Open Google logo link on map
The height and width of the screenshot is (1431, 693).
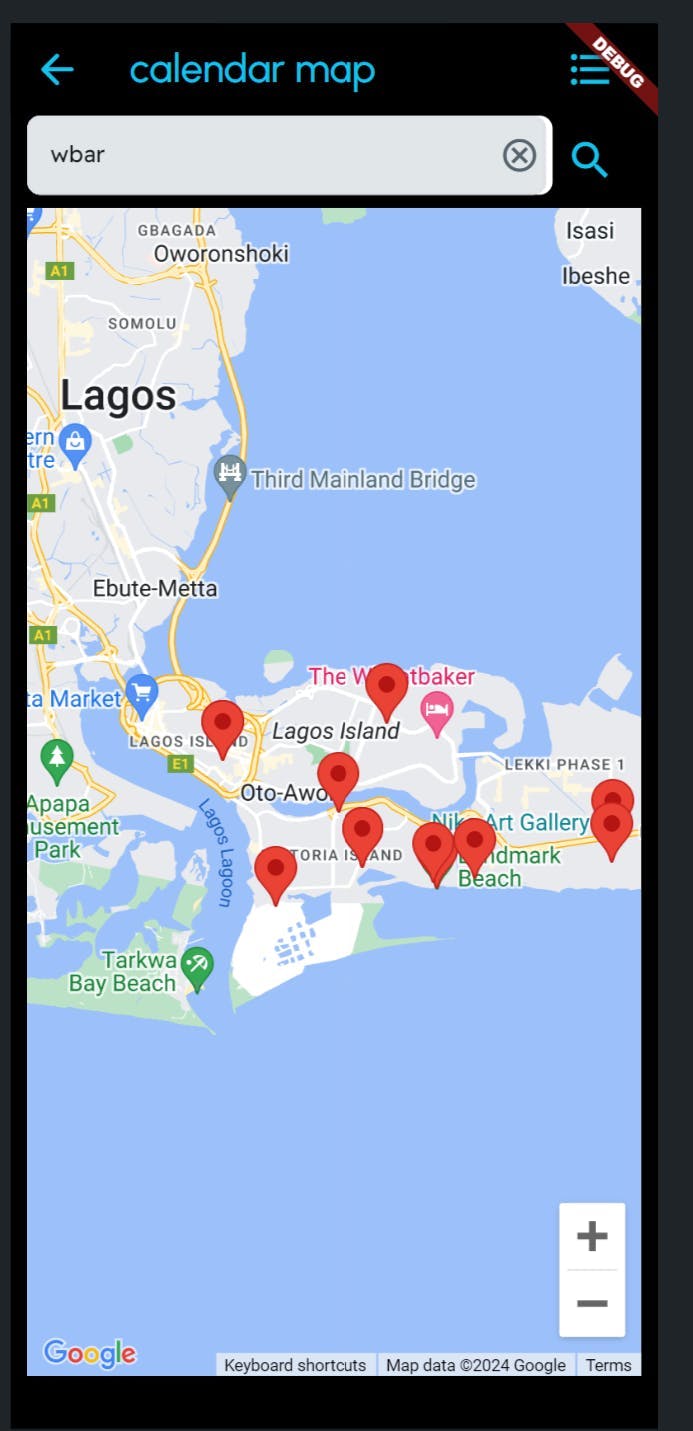(89, 1353)
